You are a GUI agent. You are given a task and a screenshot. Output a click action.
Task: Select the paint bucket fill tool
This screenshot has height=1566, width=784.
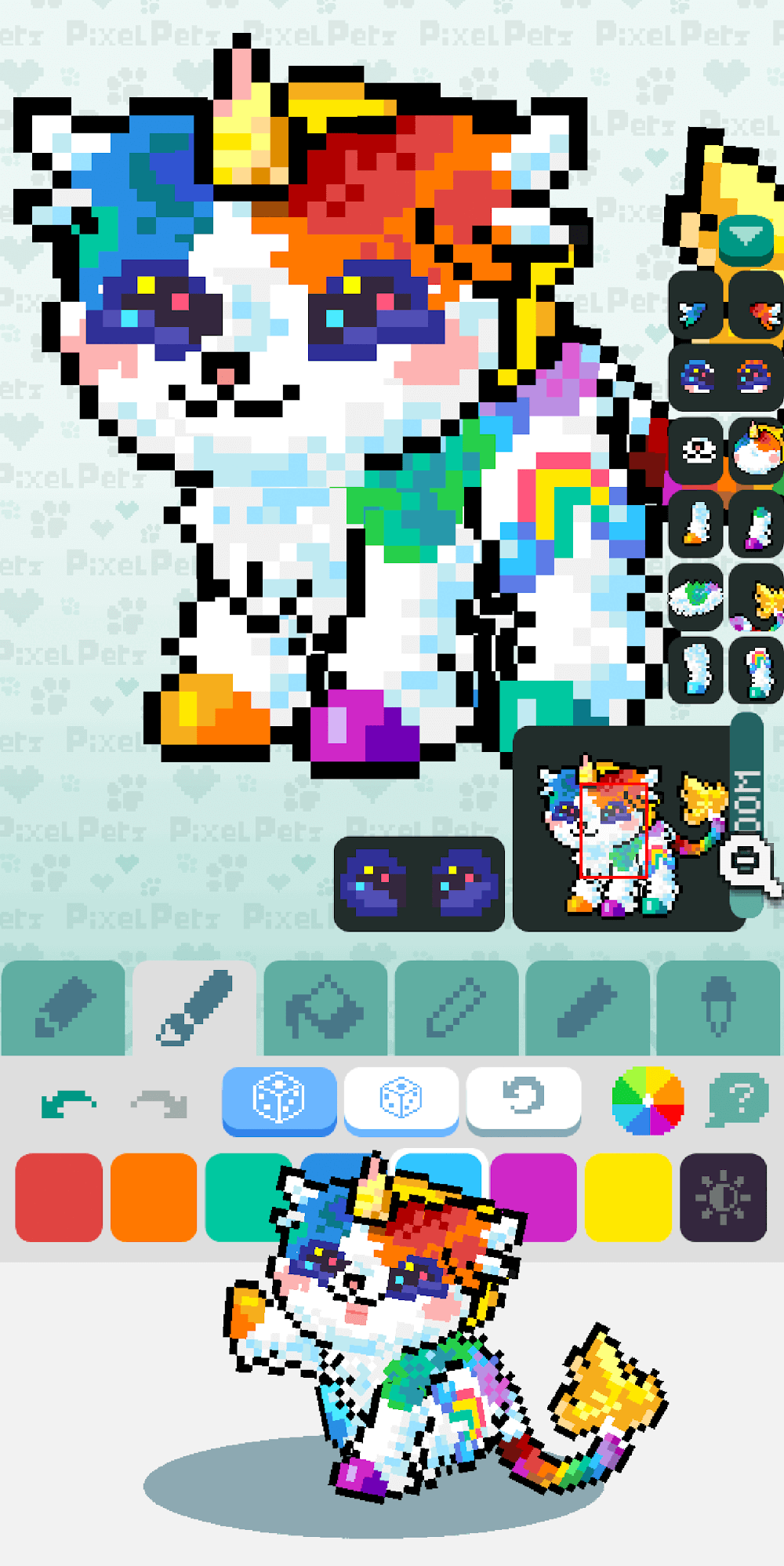pyautogui.click(x=325, y=1008)
